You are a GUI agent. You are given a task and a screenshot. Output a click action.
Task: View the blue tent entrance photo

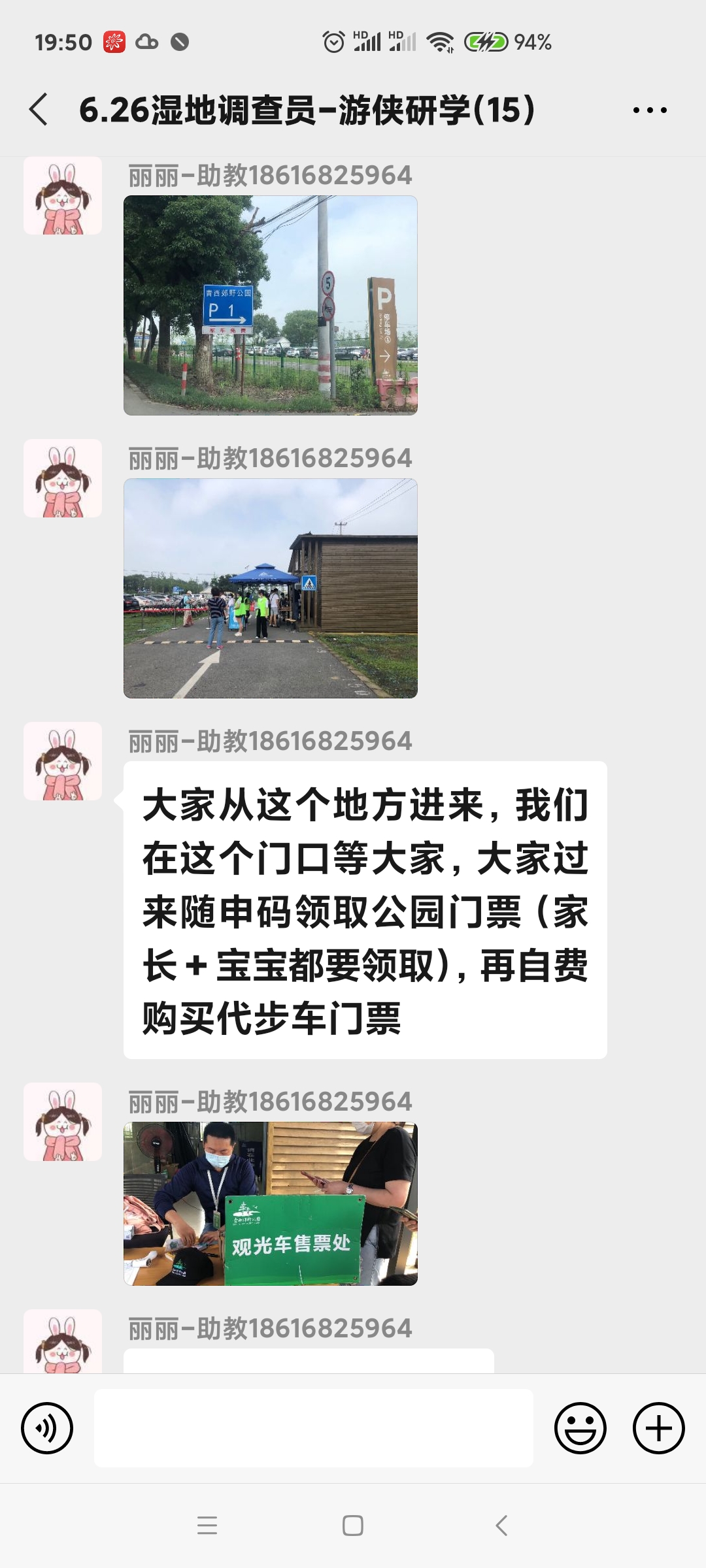(x=271, y=588)
